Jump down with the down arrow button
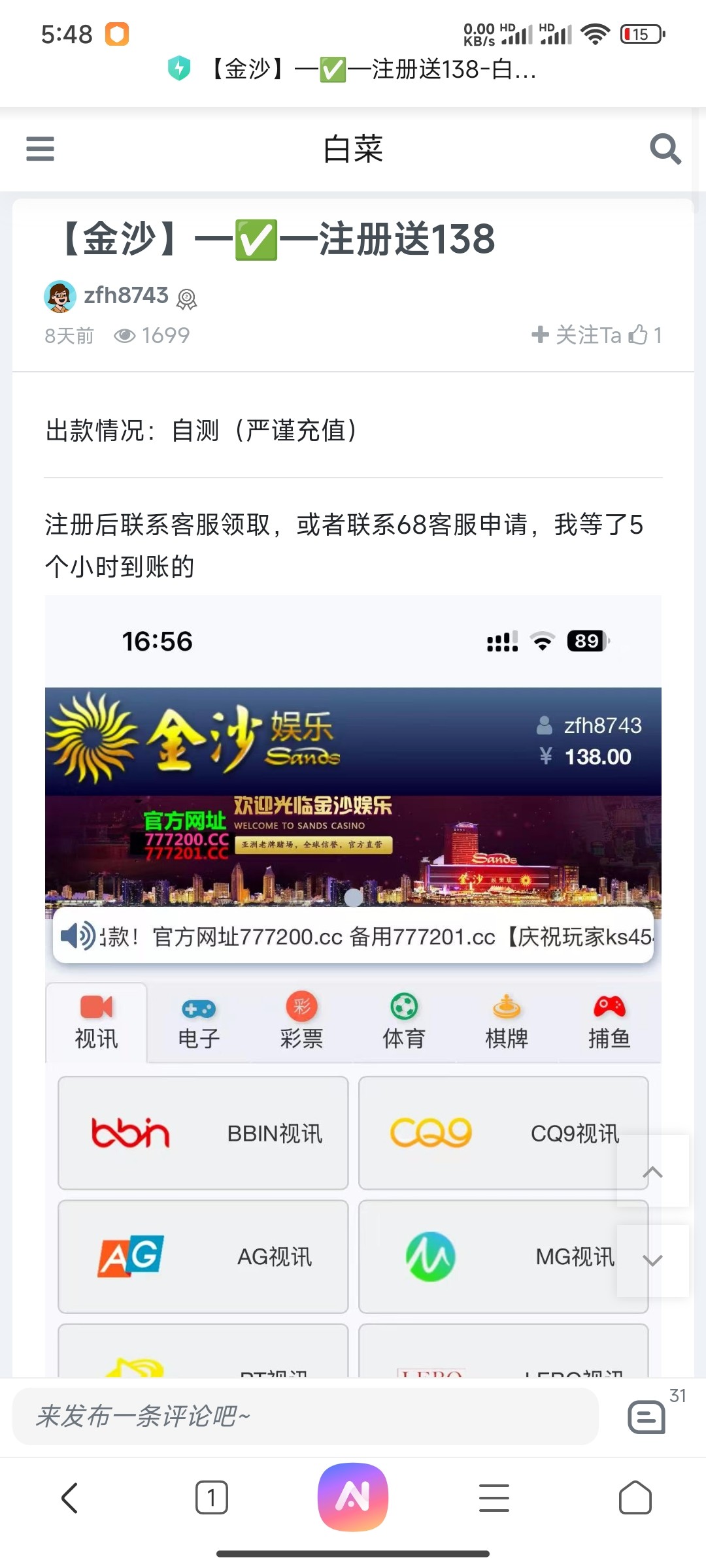Image resolution: width=706 pixels, height=1568 pixels. pyautogui.click(x=652, y=1260)
